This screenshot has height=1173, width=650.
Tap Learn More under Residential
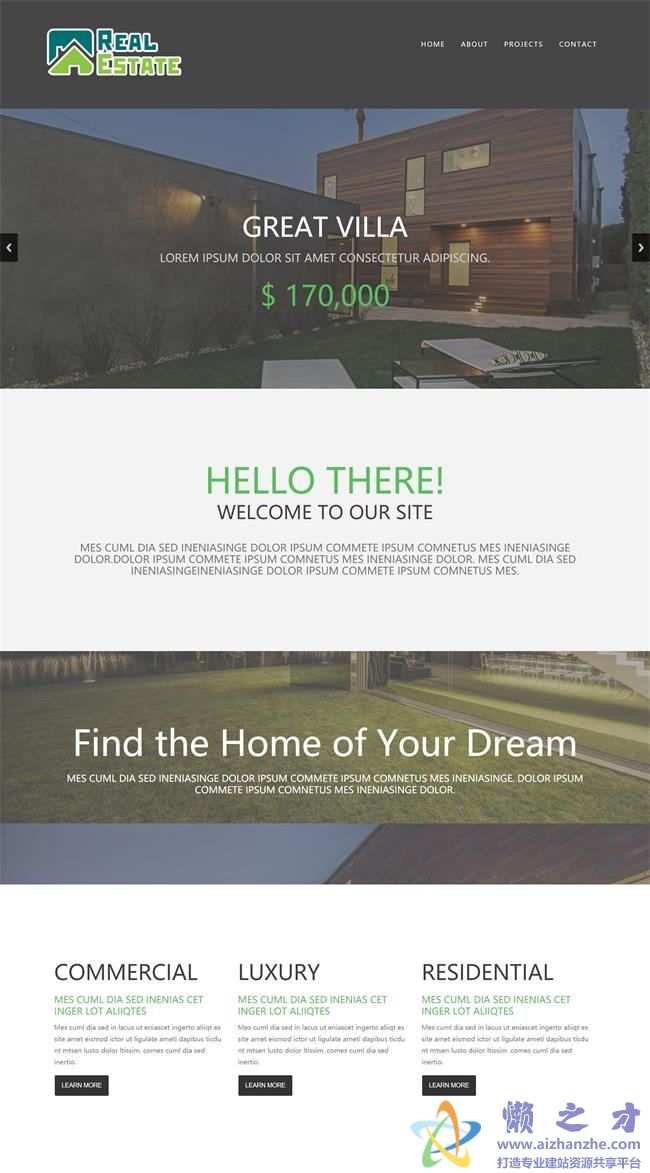pos(449,1085)
